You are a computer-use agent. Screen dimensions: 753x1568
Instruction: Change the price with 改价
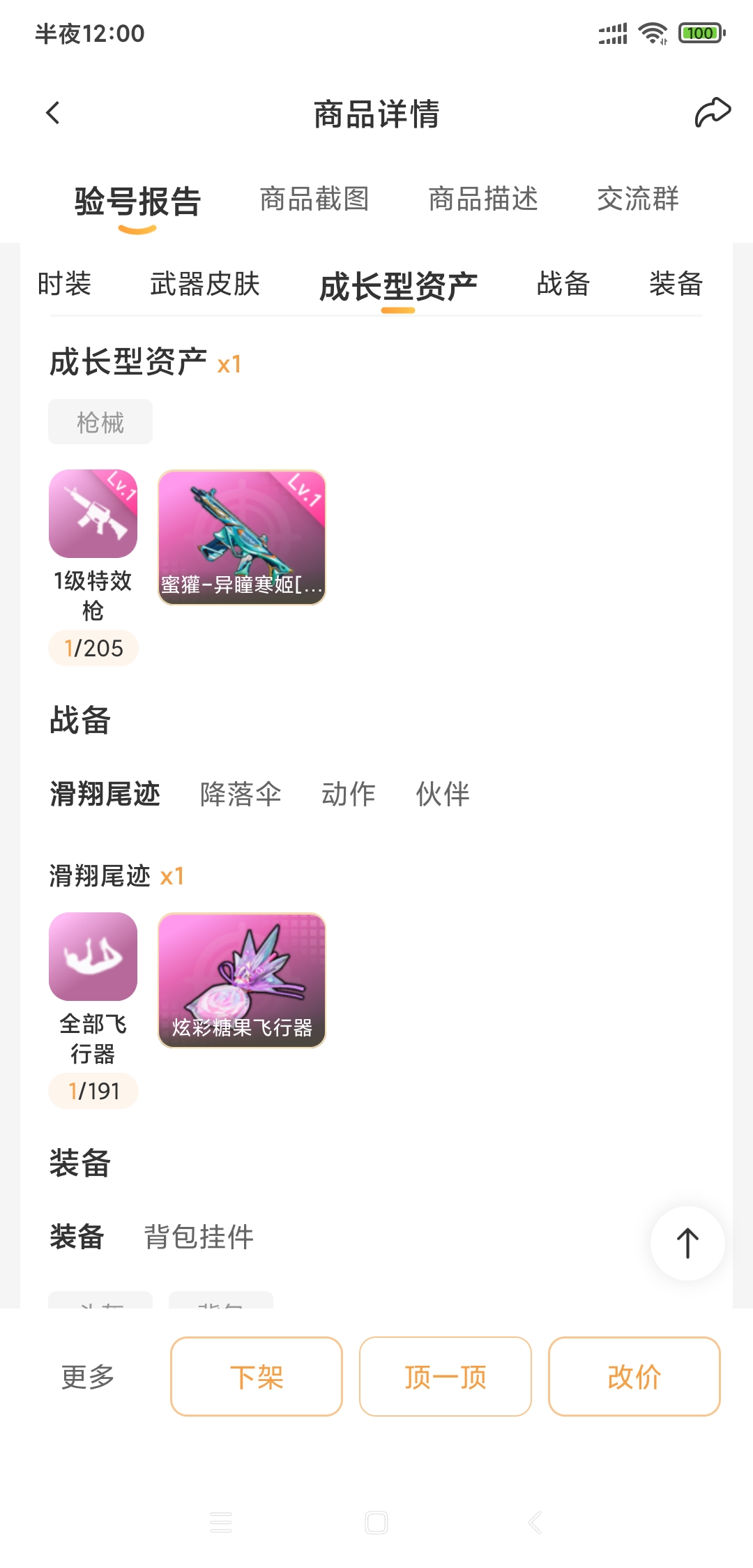coord(634,1377)
